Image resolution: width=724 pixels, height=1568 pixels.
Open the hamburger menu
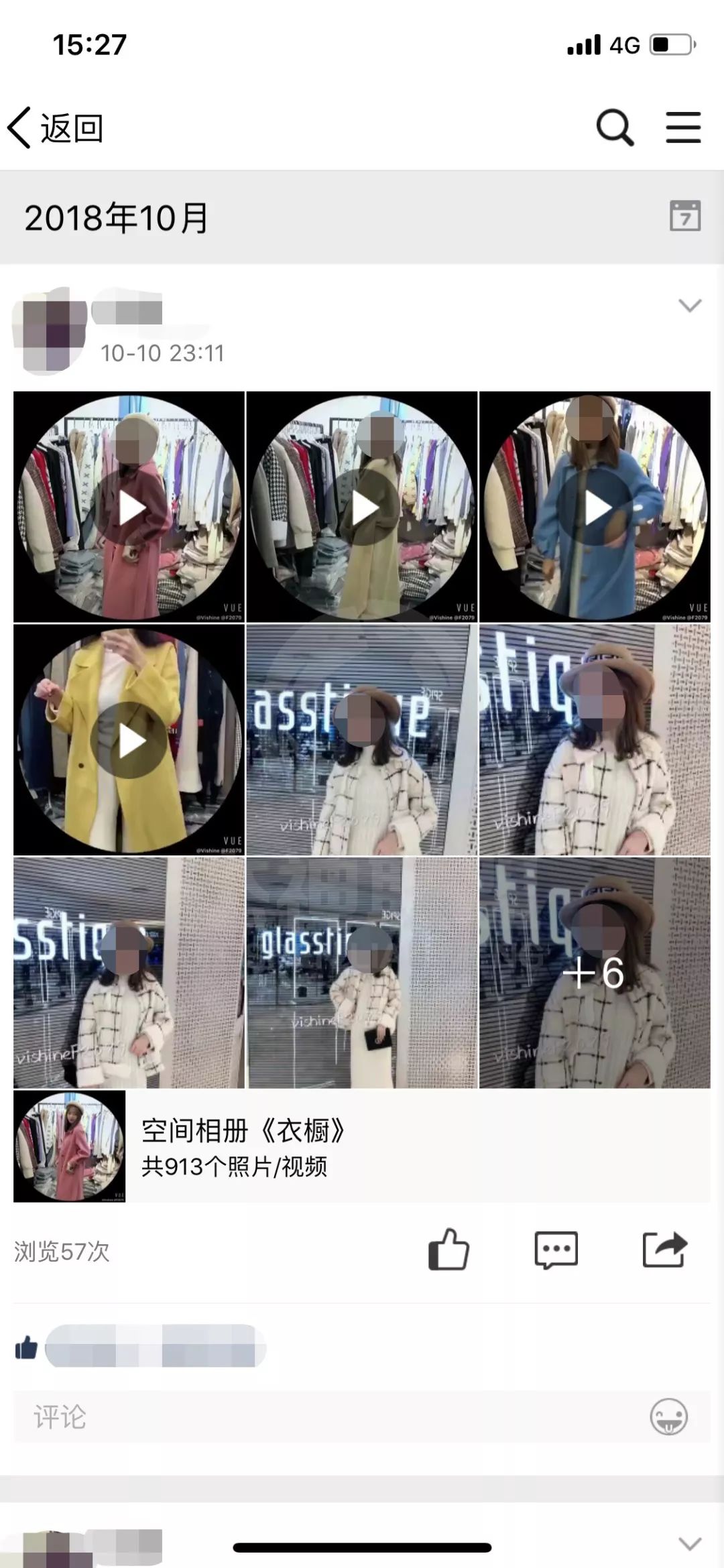(683, 127)
